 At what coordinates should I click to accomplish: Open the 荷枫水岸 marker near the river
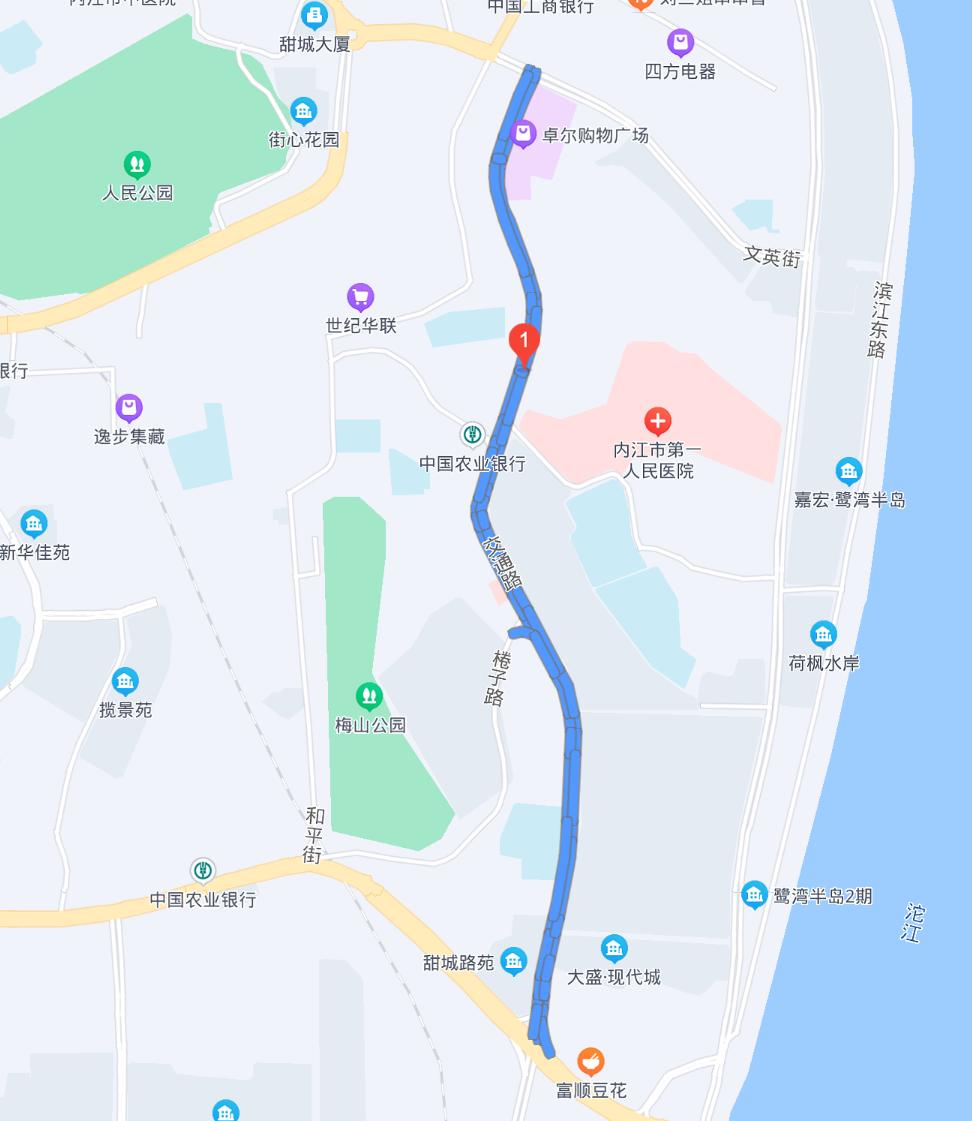click(823, 634)
